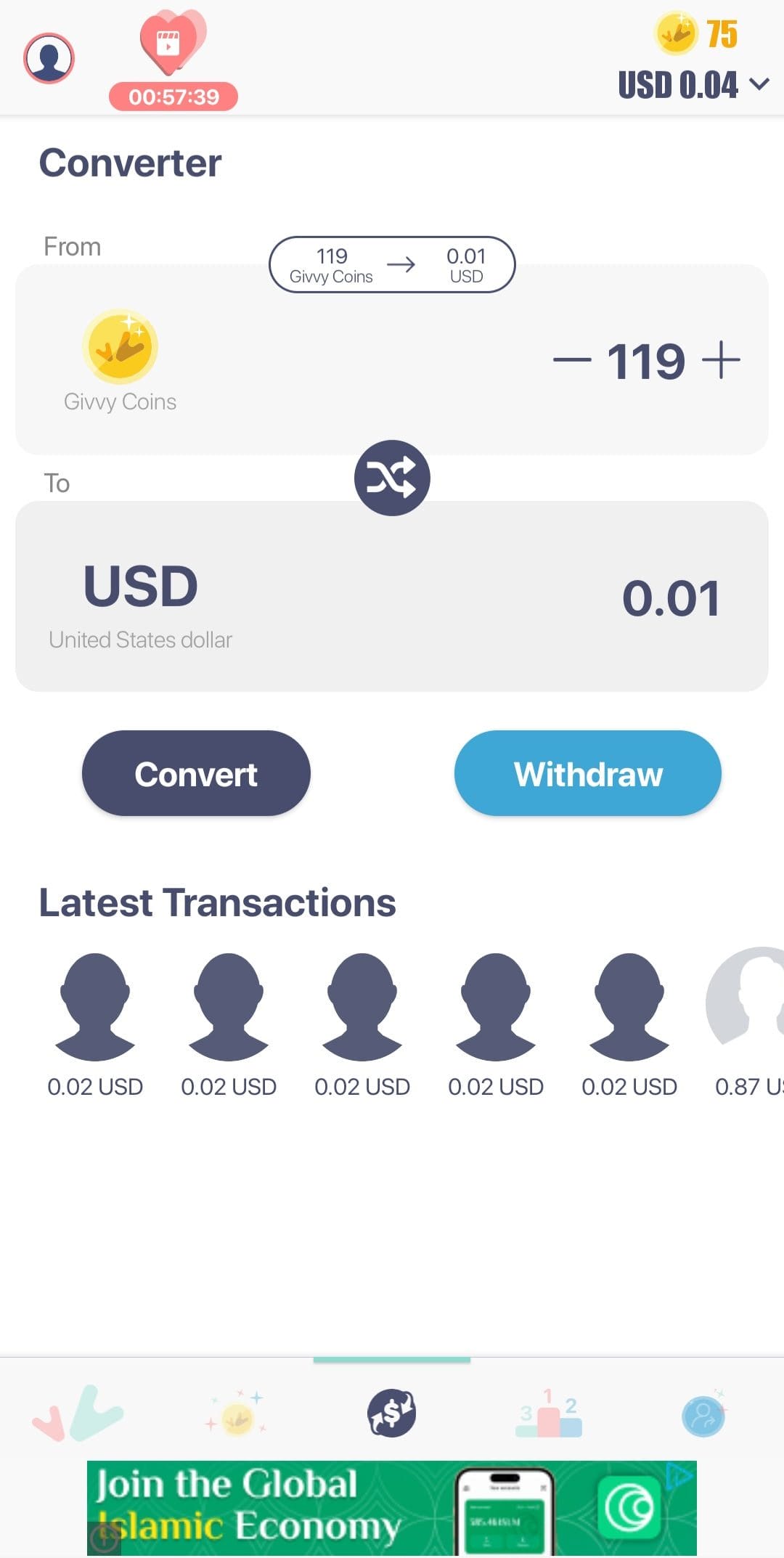This screenshot has width=784, height=1558.
Task: Tap the Convert button
Action: (x=196, y=773)
